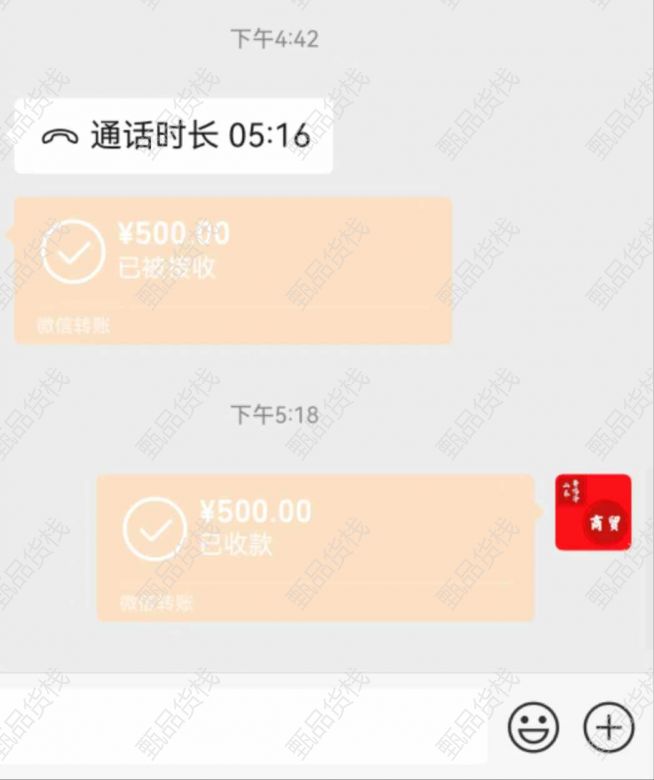The width and height of the screenshot is (654, 780).
Task: Open the emoji sticker panel
Action: [533, 727]
